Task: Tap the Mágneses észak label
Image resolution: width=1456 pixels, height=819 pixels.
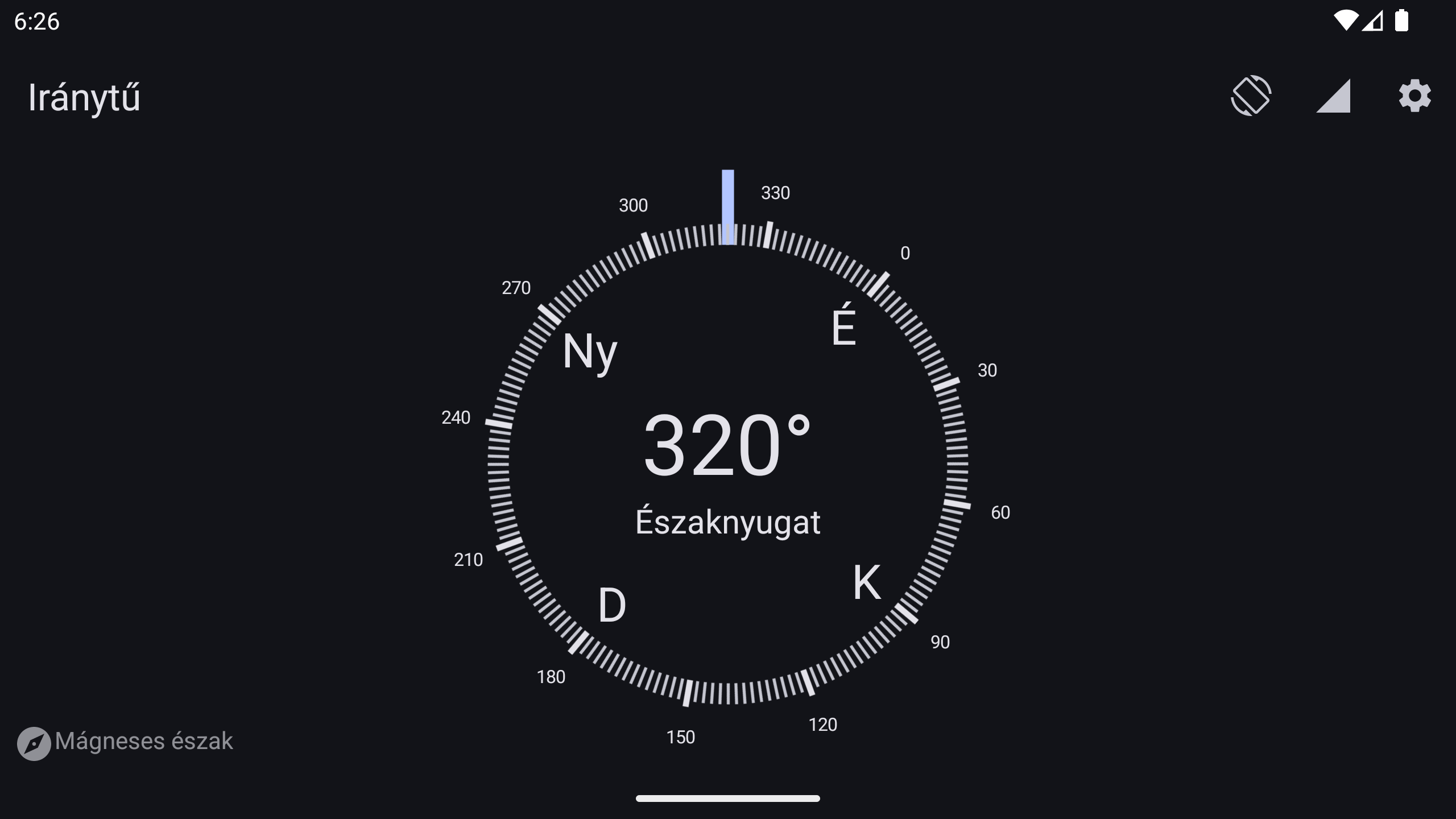Action: (x=143, y=741)
